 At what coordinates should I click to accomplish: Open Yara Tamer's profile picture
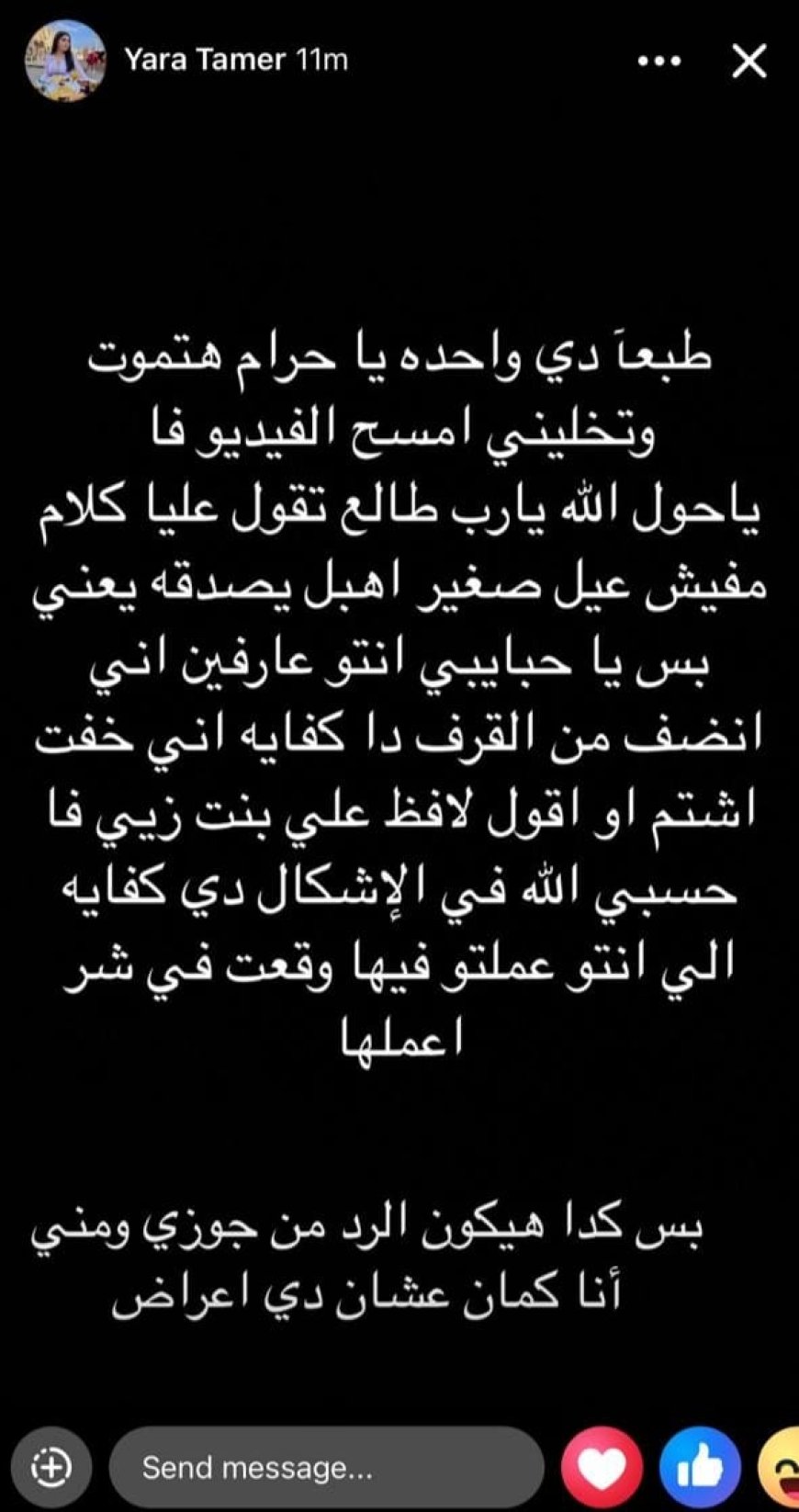tap(64, 61)
